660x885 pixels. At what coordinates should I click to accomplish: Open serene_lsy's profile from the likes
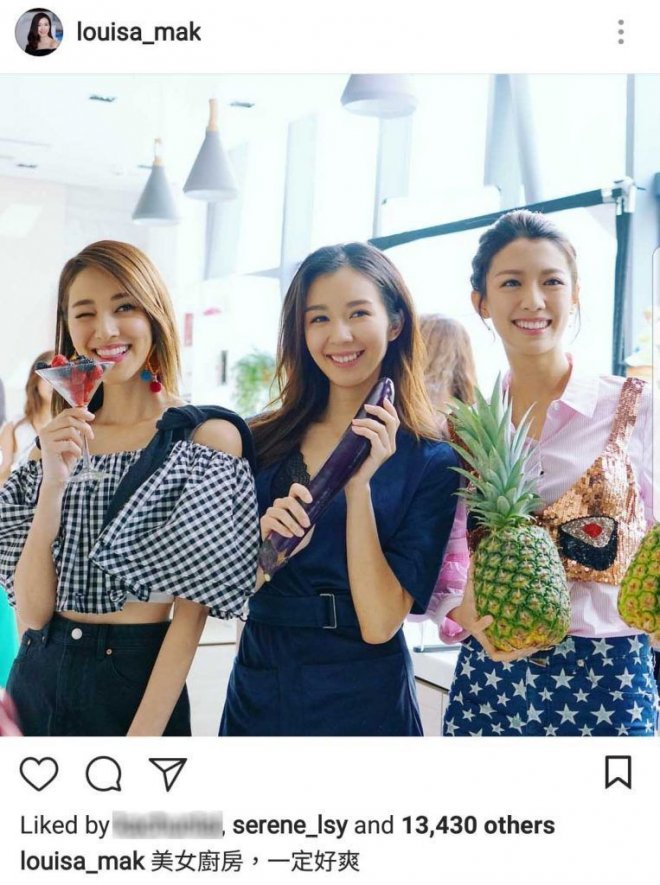[x=289, y=826]
